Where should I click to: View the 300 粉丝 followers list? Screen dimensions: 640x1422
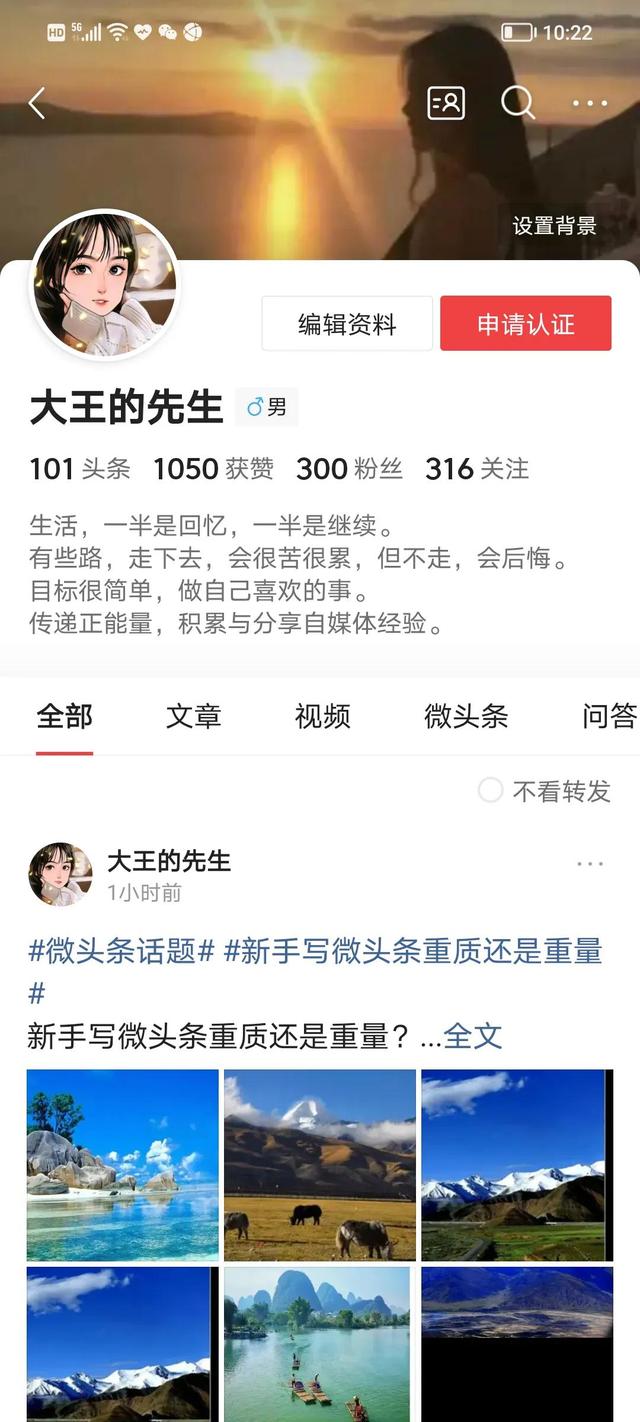349,468
